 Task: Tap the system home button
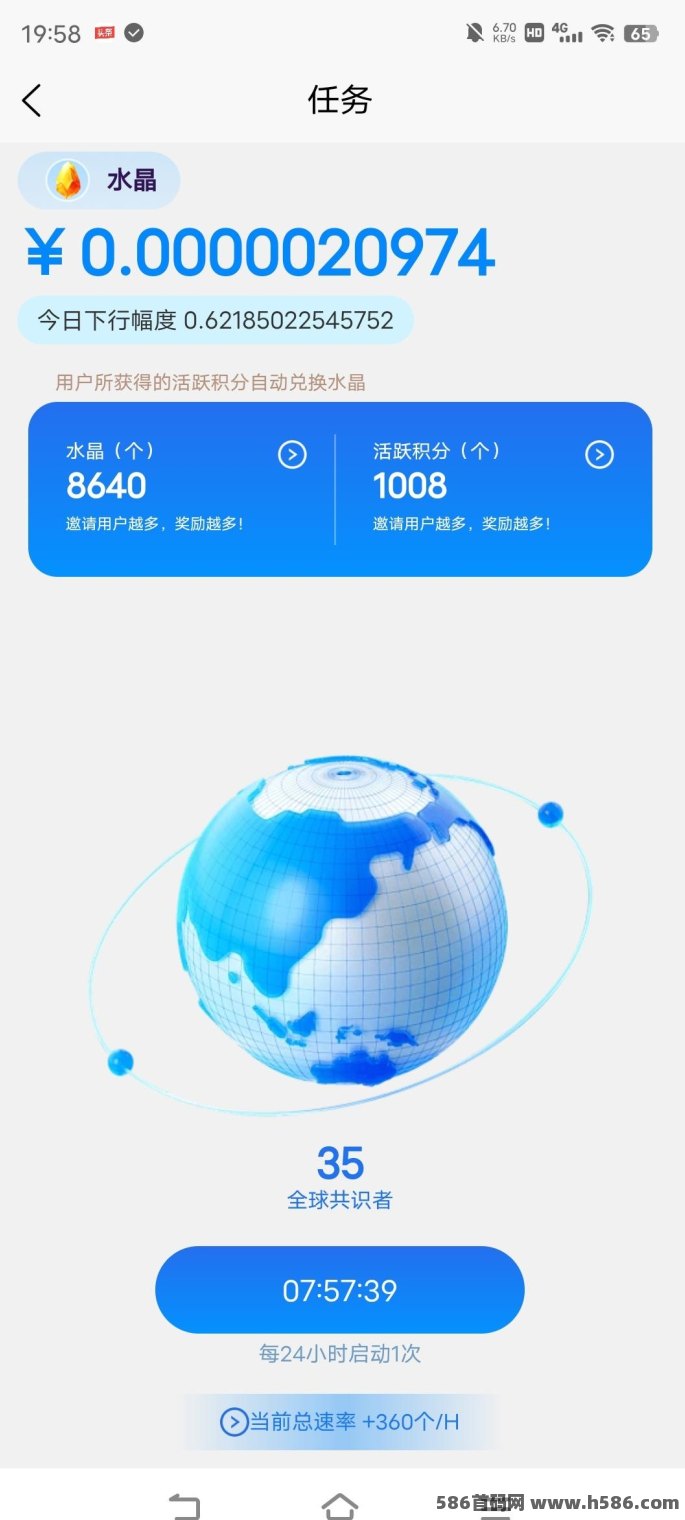click(x=340, y=1505)
